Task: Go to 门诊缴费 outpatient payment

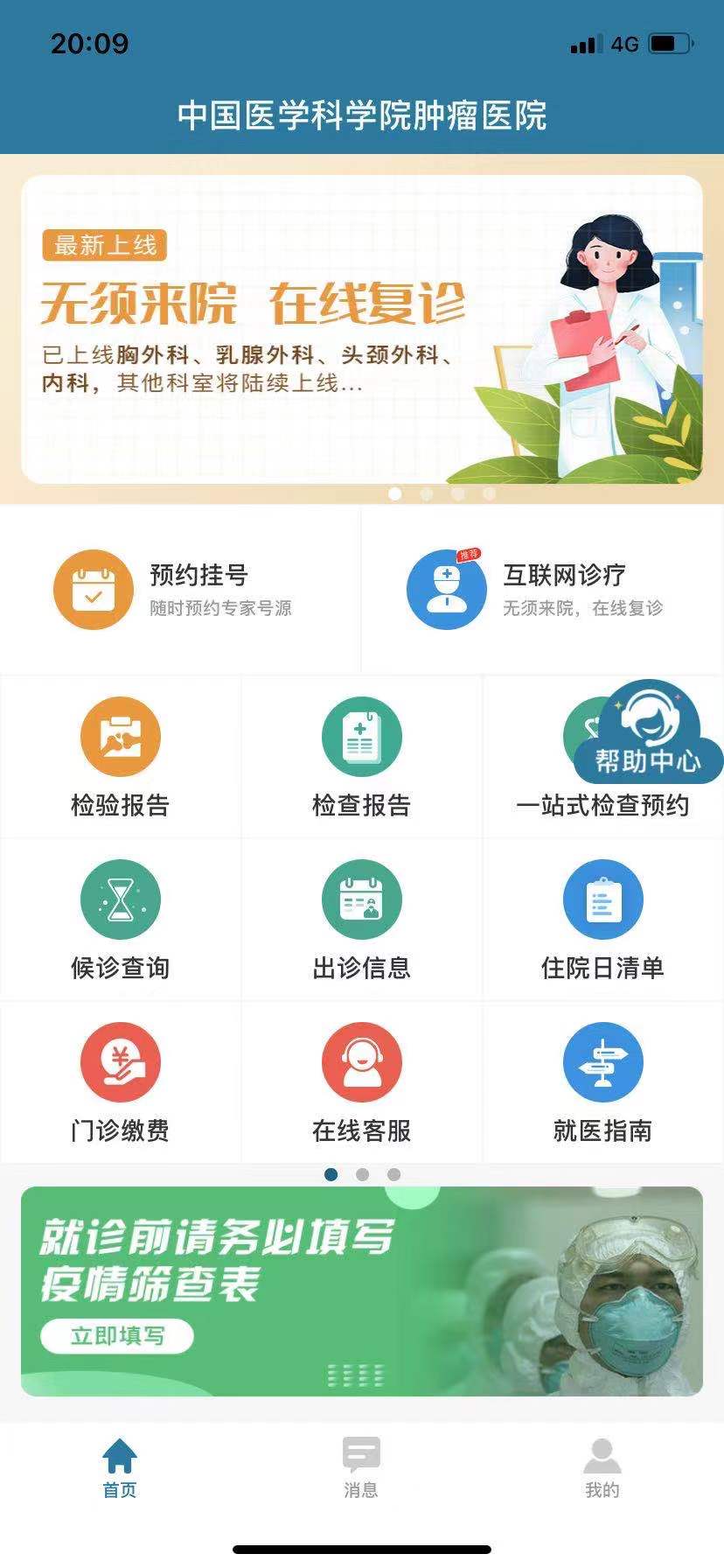Action: [121, 1081]
